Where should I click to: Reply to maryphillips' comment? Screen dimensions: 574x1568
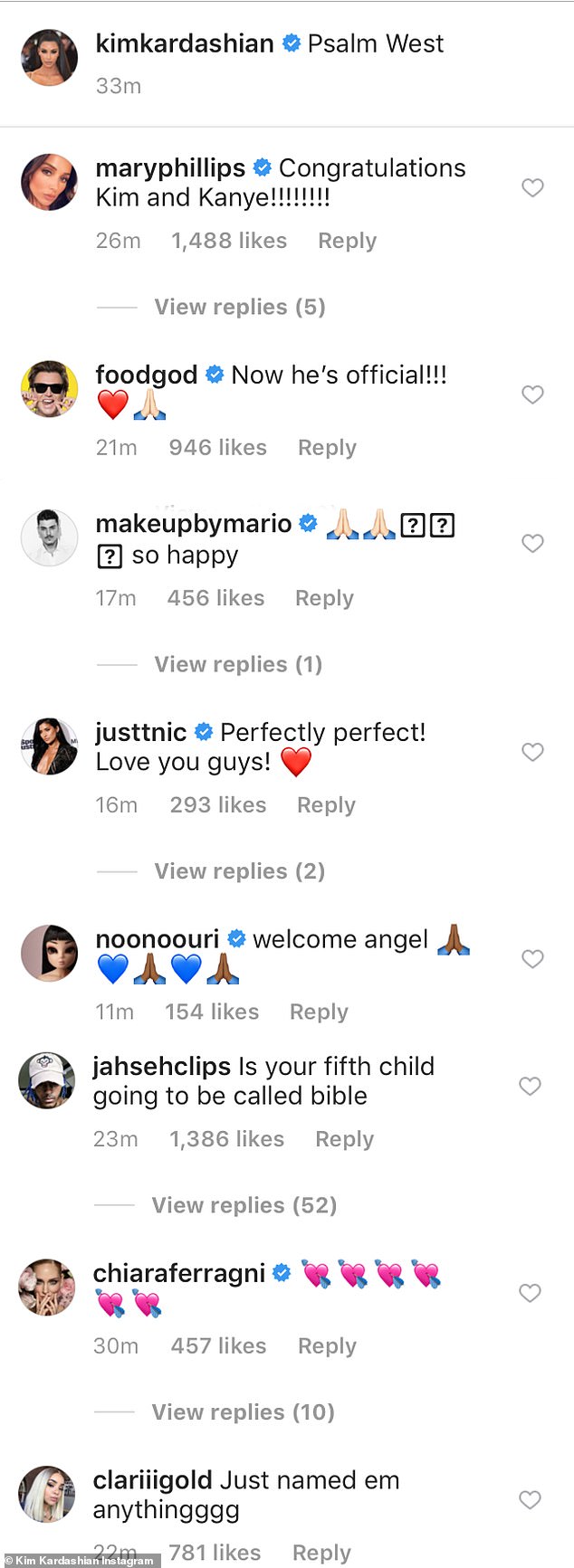tap(347, 241)
